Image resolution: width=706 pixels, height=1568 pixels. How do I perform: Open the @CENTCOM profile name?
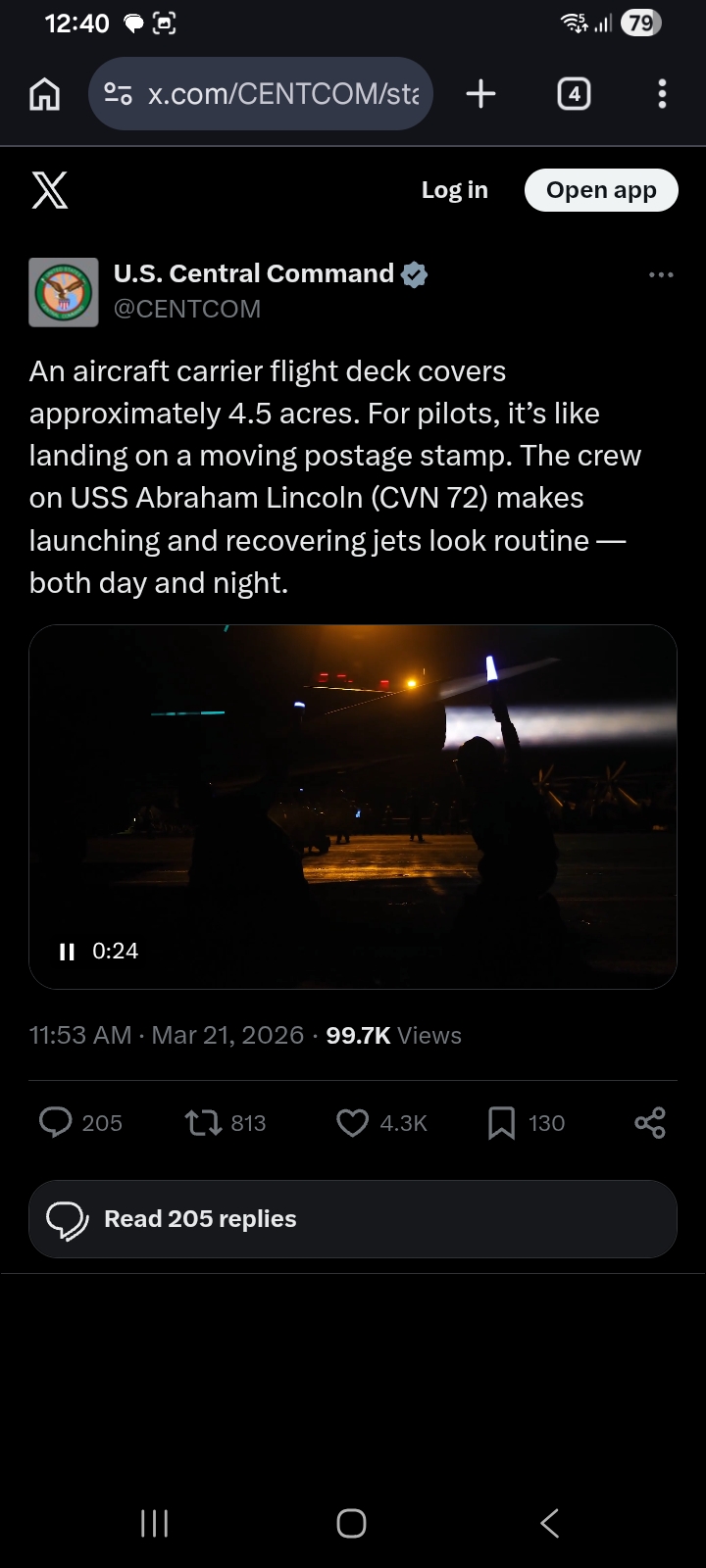point(254,273)
